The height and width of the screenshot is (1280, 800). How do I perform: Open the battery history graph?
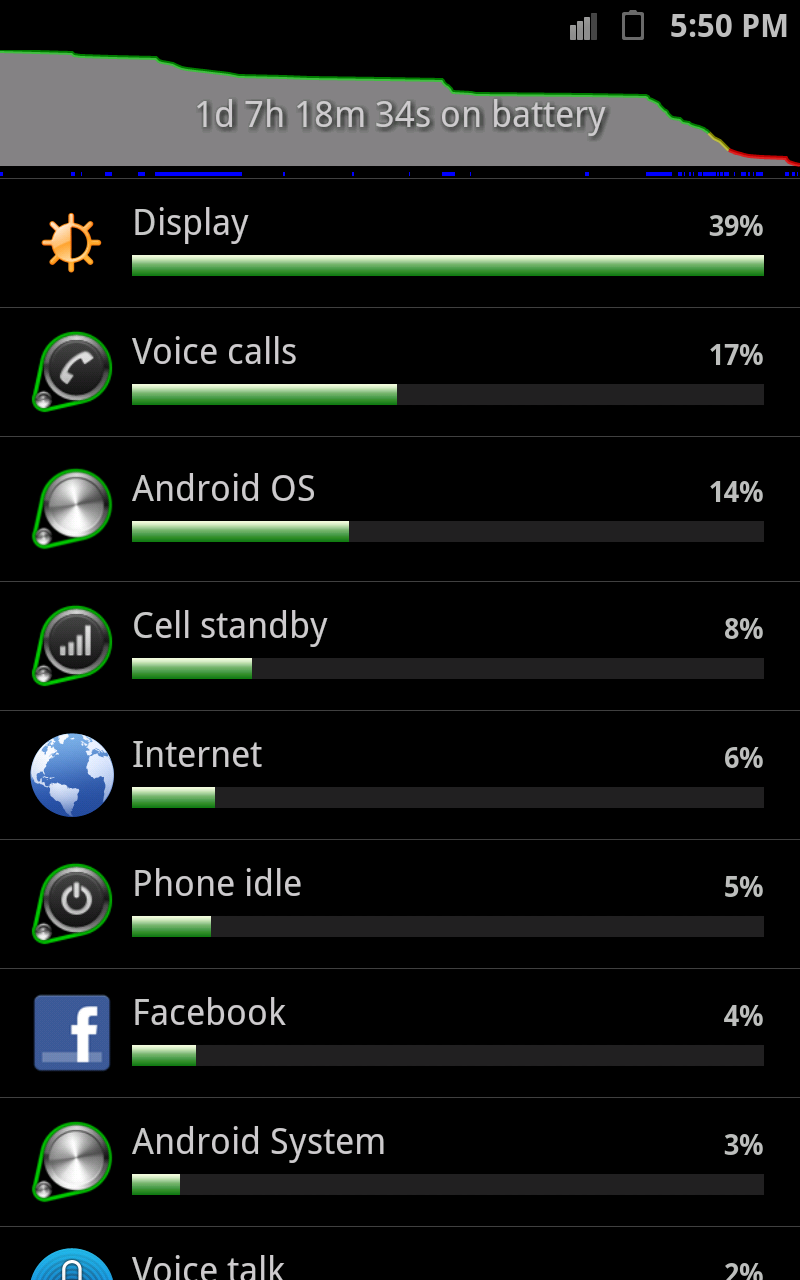[400, 112]
